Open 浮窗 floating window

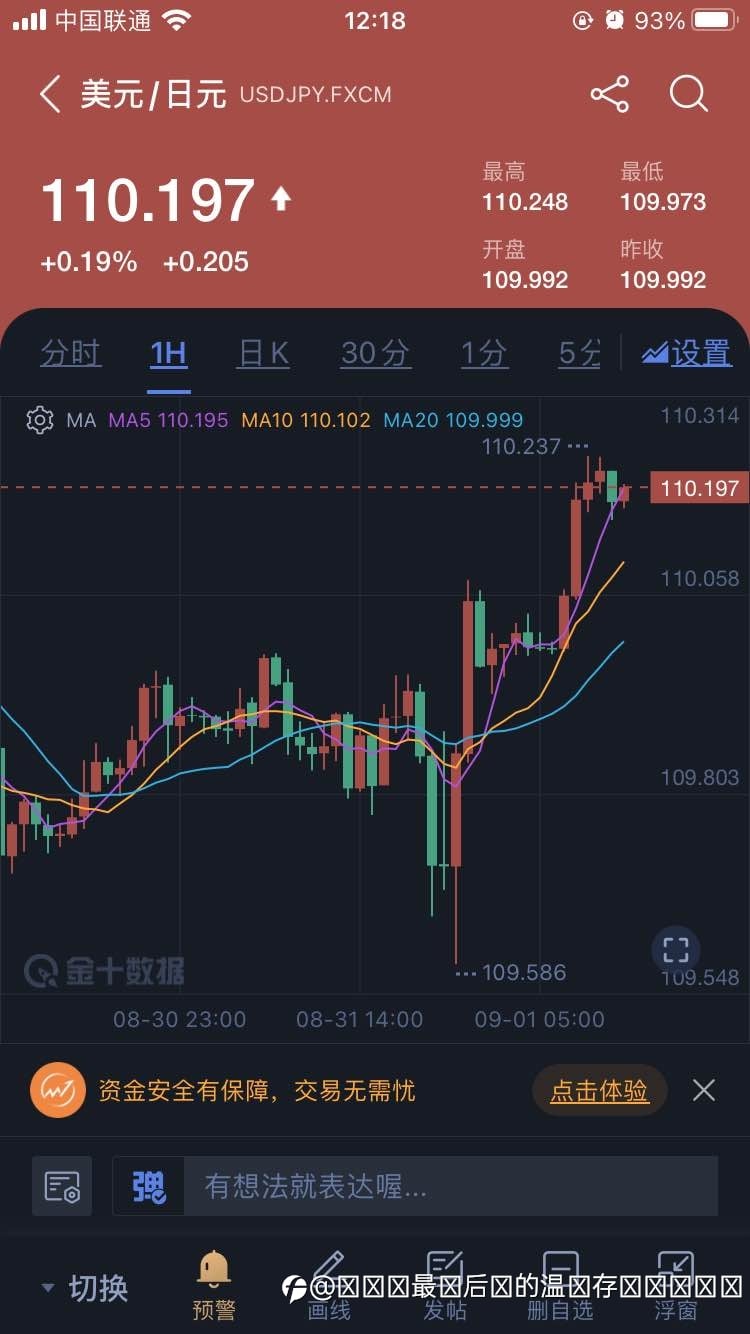click(676, 1285)
